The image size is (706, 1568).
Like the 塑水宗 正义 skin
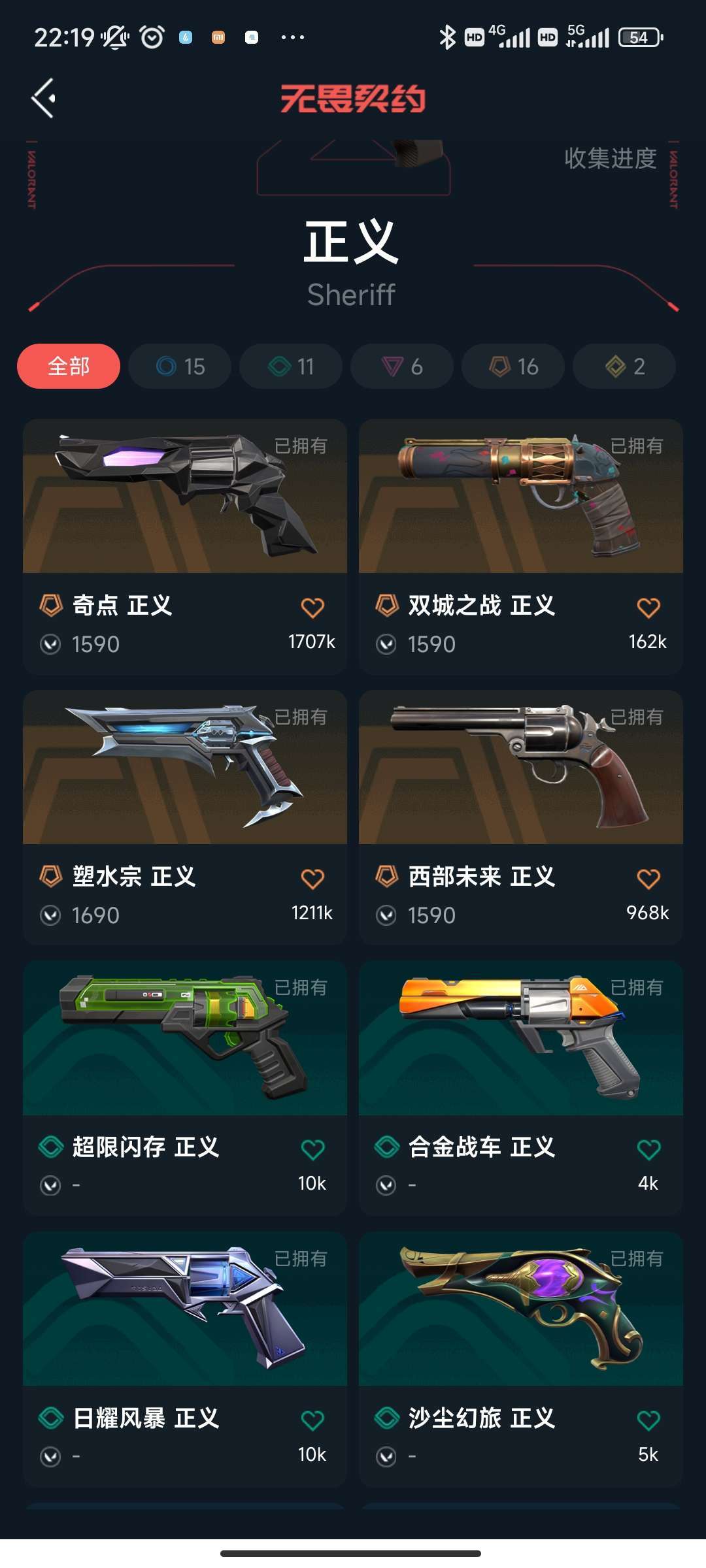312,879
